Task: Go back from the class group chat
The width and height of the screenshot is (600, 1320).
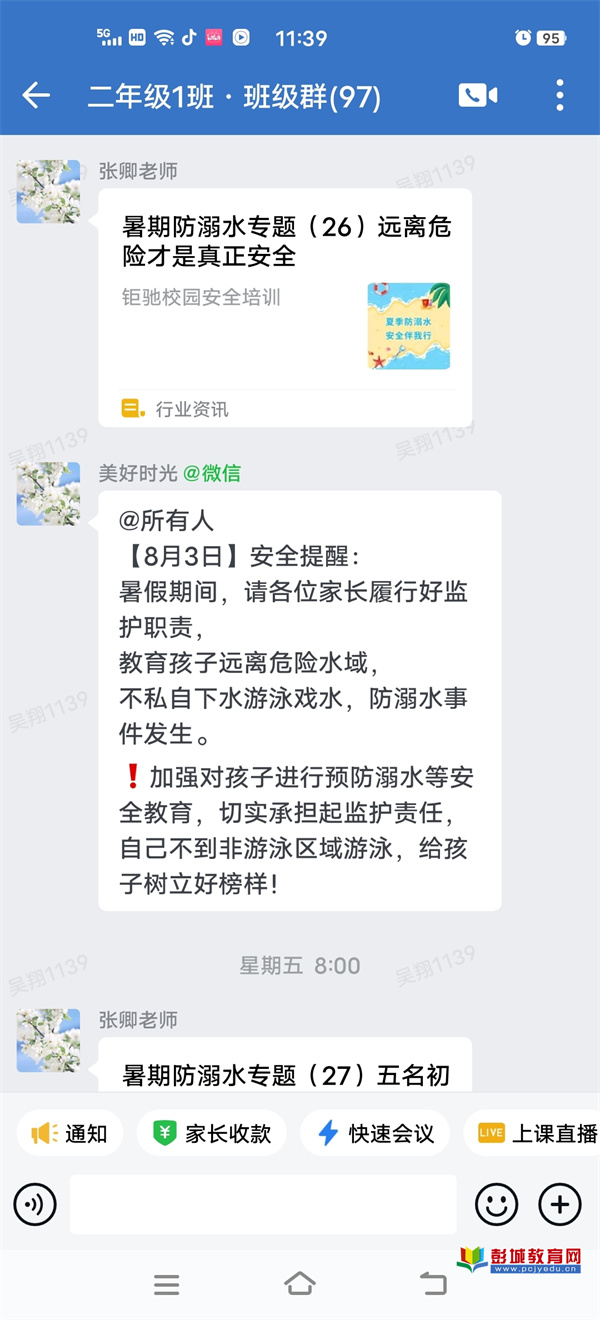Action: [x=36, y=96]
